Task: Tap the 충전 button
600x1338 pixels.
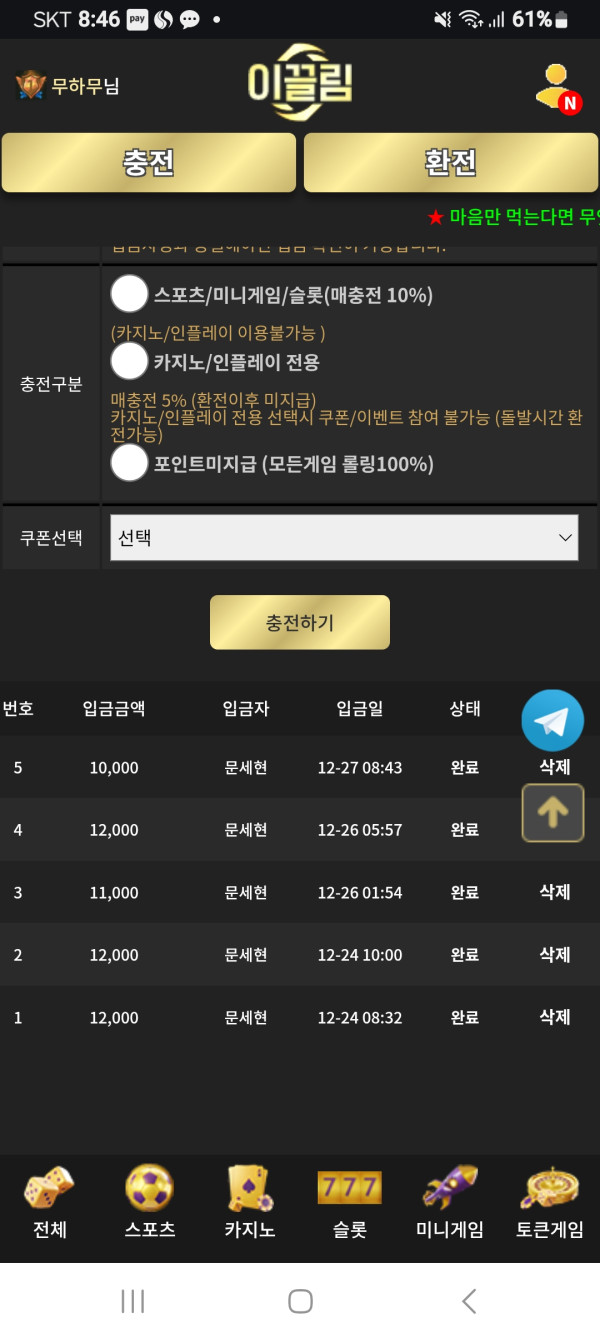Action: tap(149, 162)
